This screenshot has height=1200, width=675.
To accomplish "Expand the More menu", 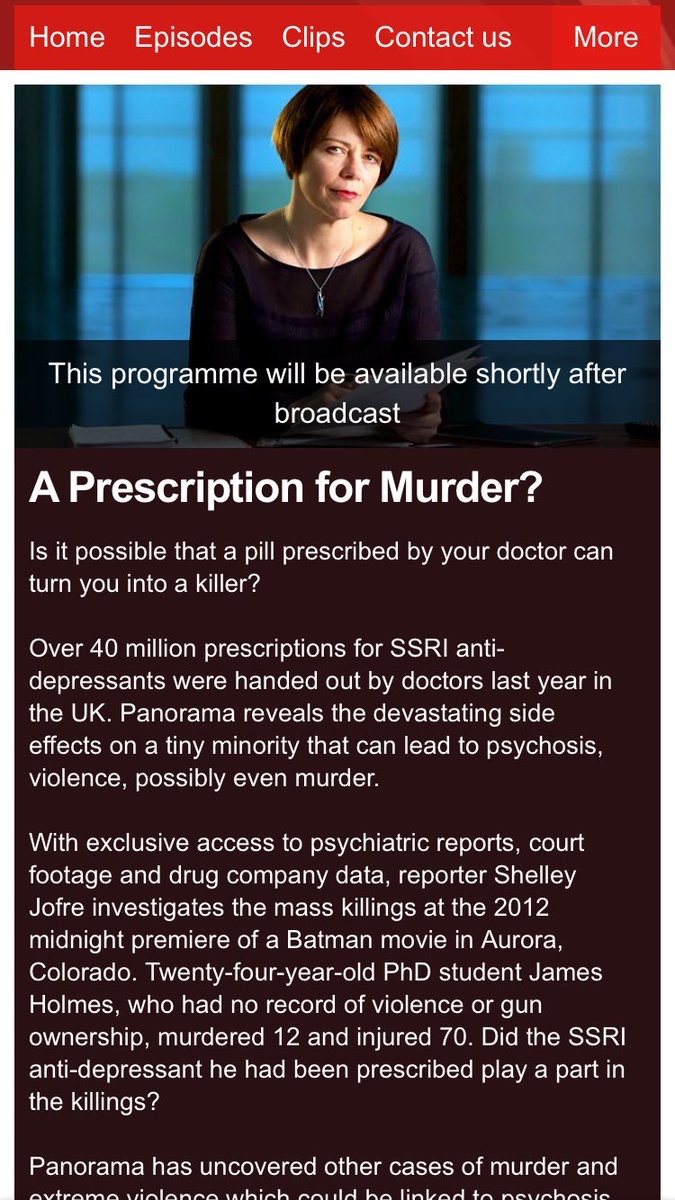I will [605, 38].
